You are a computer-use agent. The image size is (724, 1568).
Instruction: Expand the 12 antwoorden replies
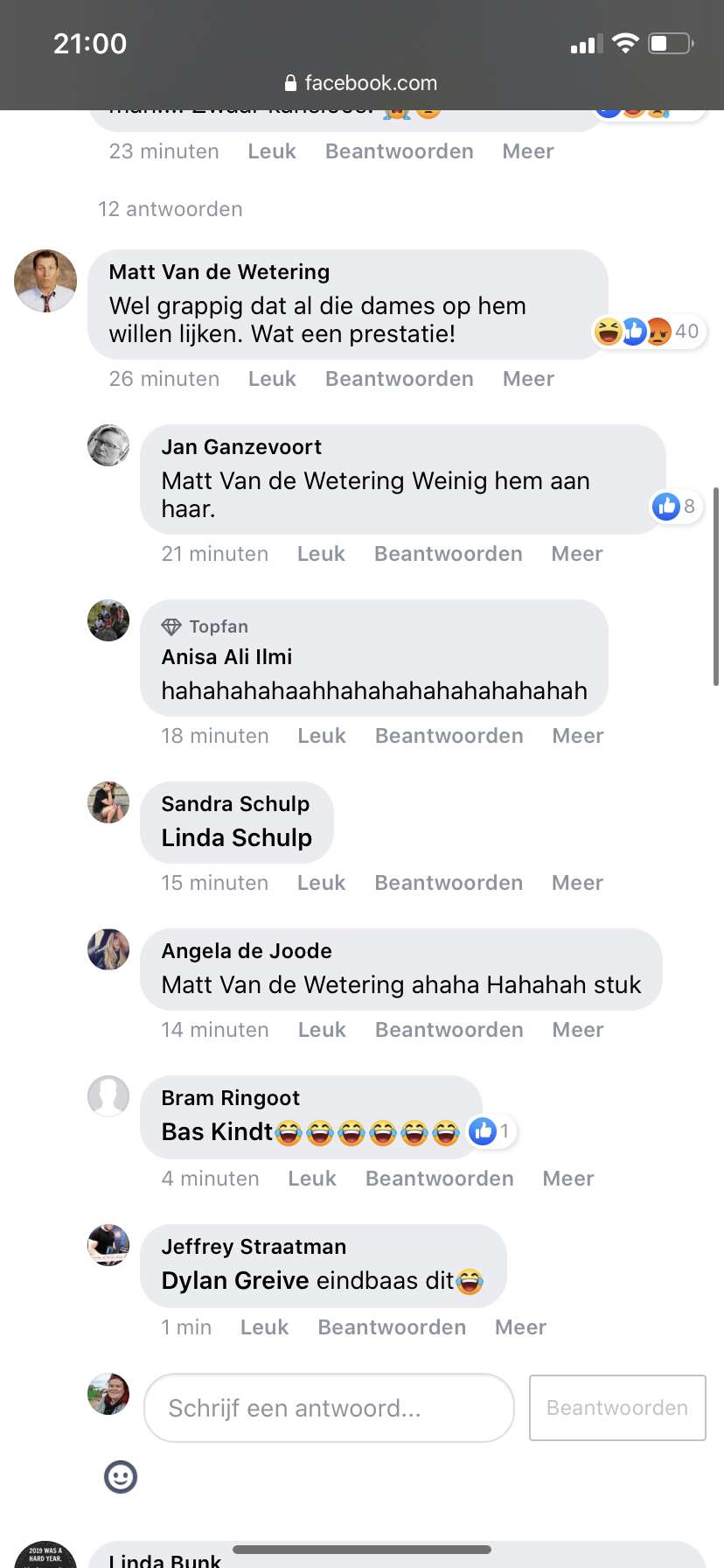pyautogui.click(x=171, y=209)
